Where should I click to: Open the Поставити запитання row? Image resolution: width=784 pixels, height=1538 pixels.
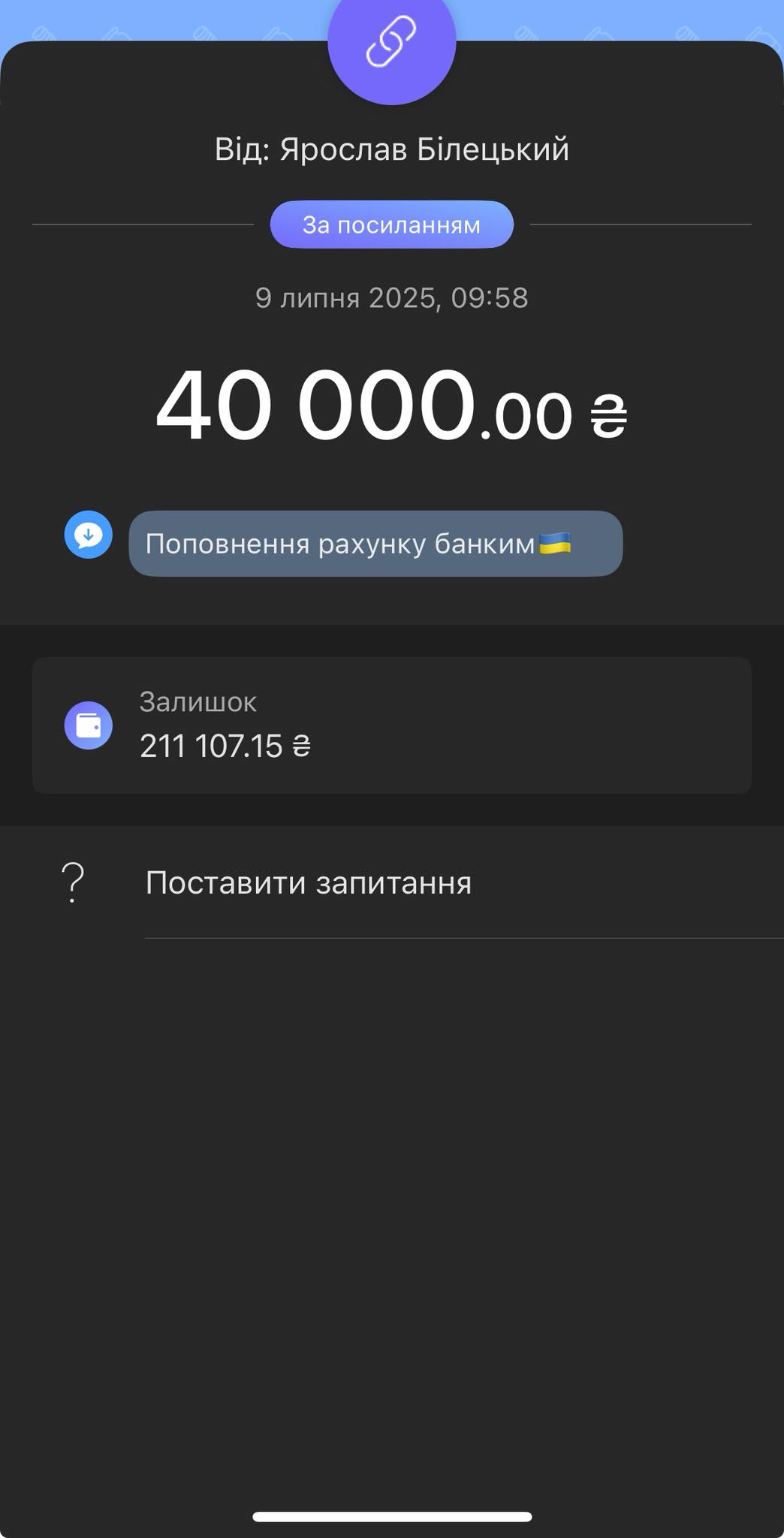[x=308, y=883]
